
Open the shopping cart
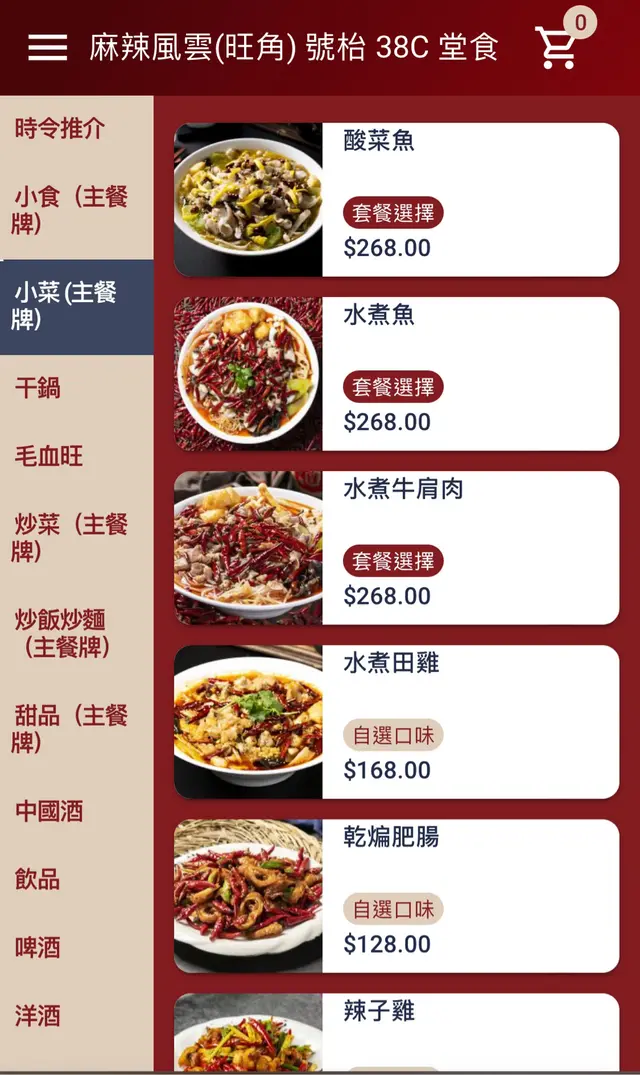tap(556, 47)
